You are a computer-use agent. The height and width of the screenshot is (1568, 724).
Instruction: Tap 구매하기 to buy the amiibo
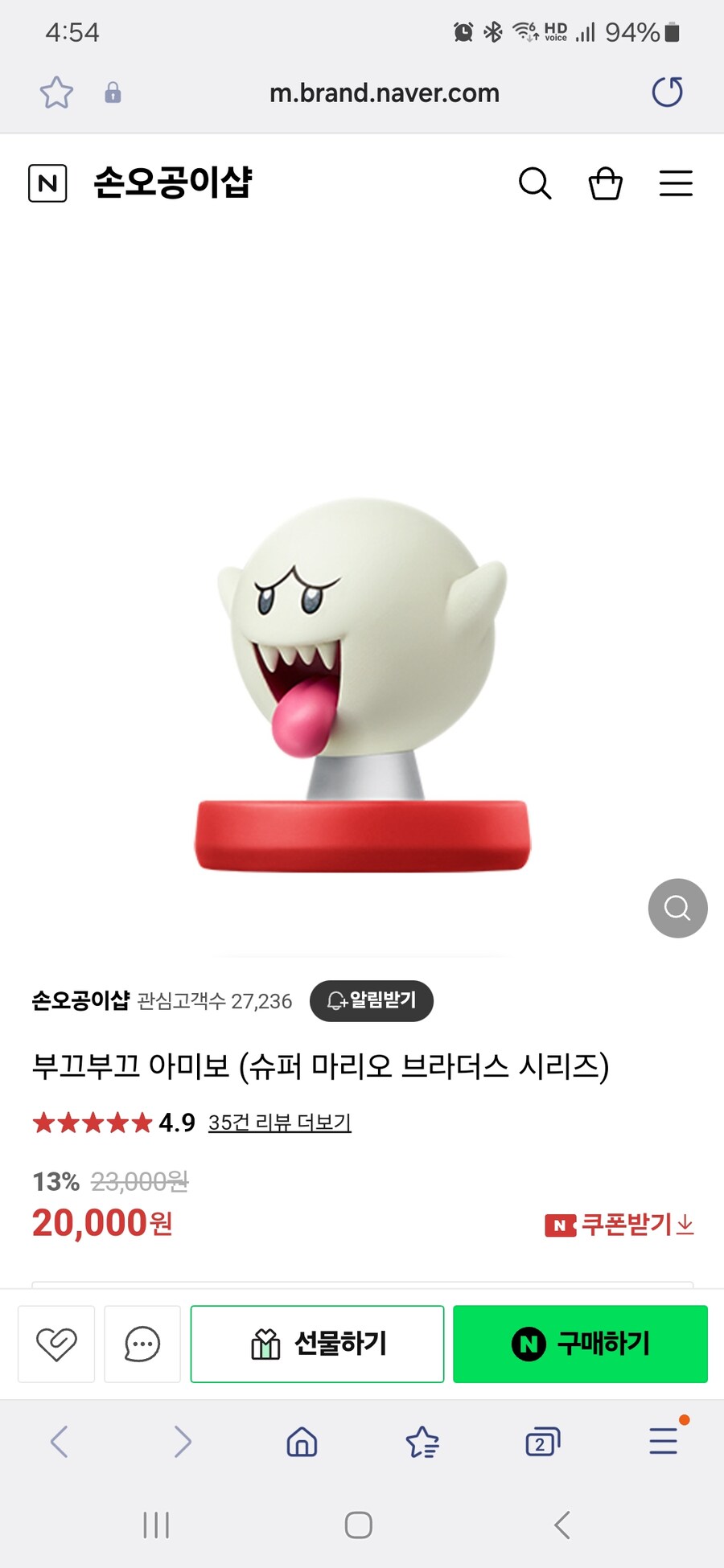pyautogui.click(x=580, y=1344)
